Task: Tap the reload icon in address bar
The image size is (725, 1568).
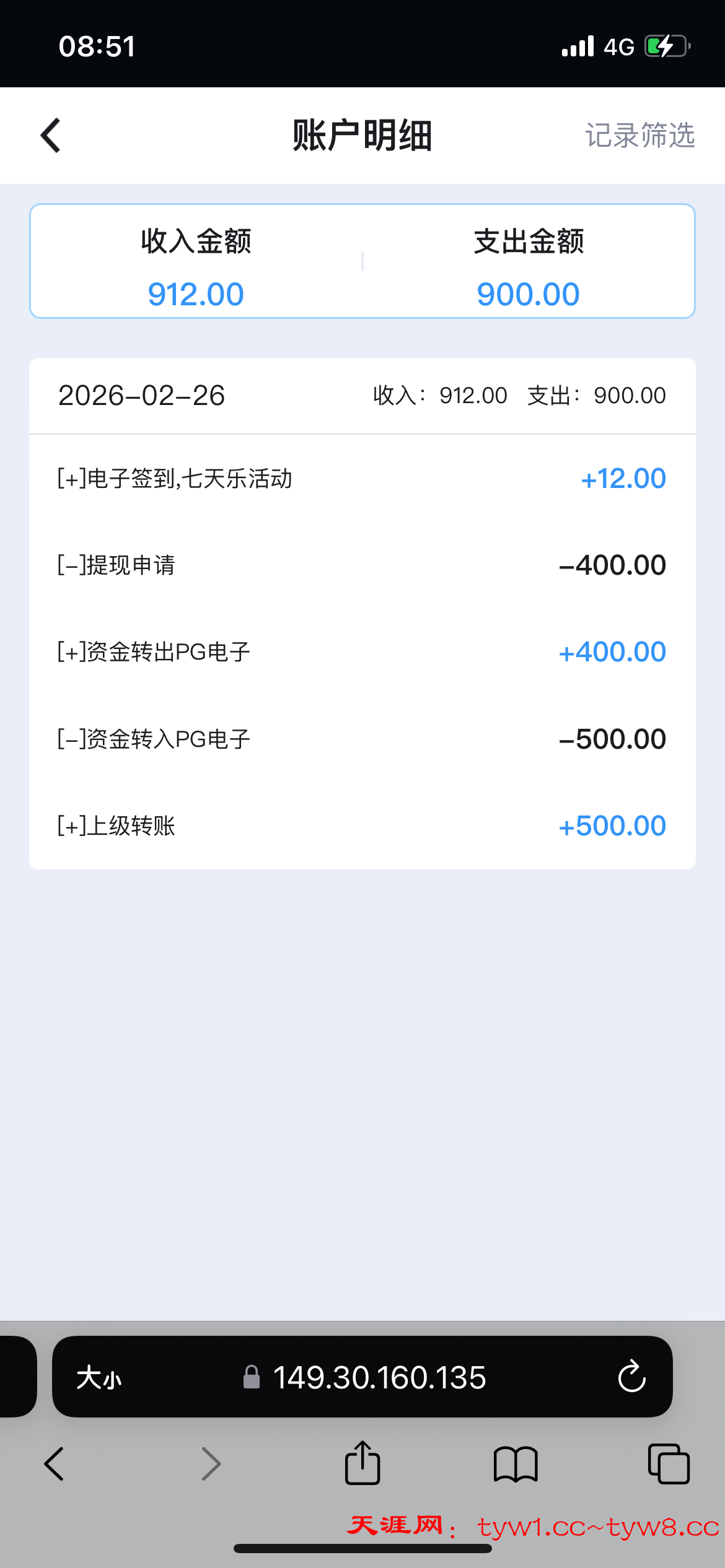Action: point(631,1377)
